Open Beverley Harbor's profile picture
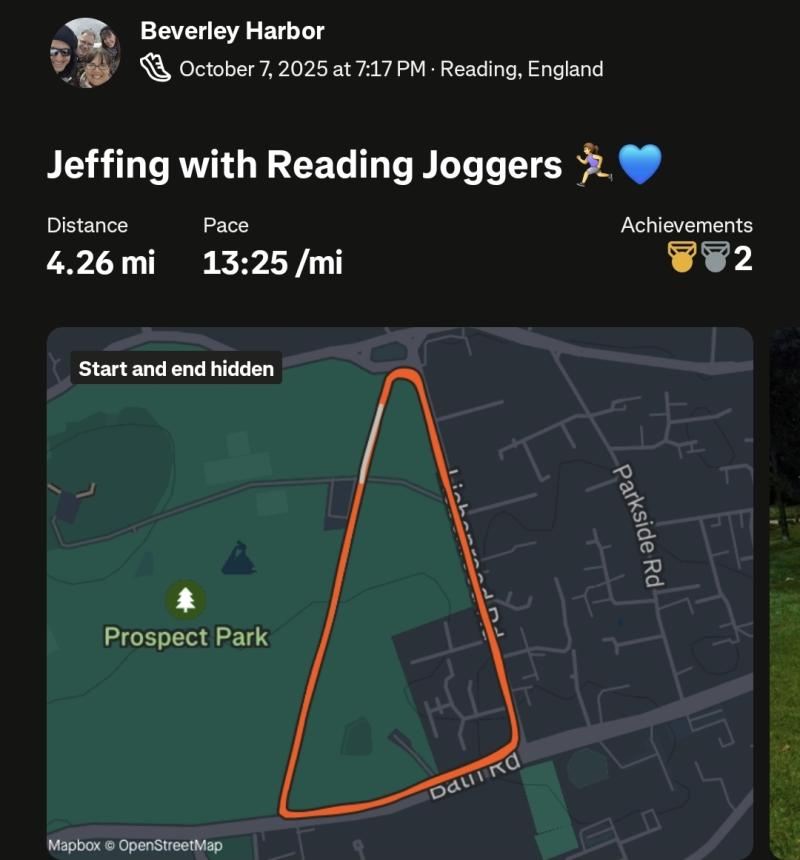The image size is (800, 860). 85,53
